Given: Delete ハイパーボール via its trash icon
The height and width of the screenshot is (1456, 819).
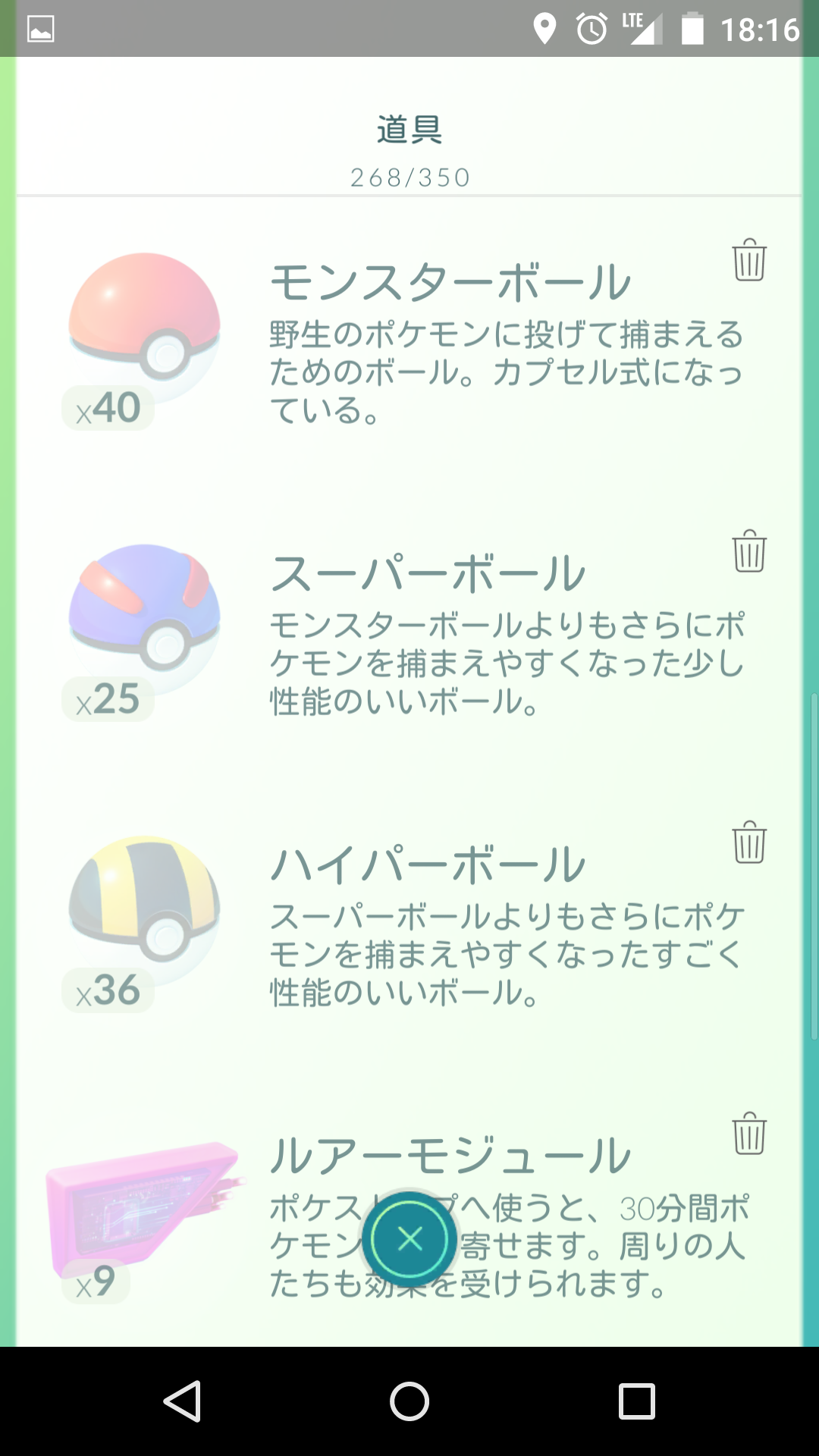Looking at the screenshot, I should coord(749,843).
